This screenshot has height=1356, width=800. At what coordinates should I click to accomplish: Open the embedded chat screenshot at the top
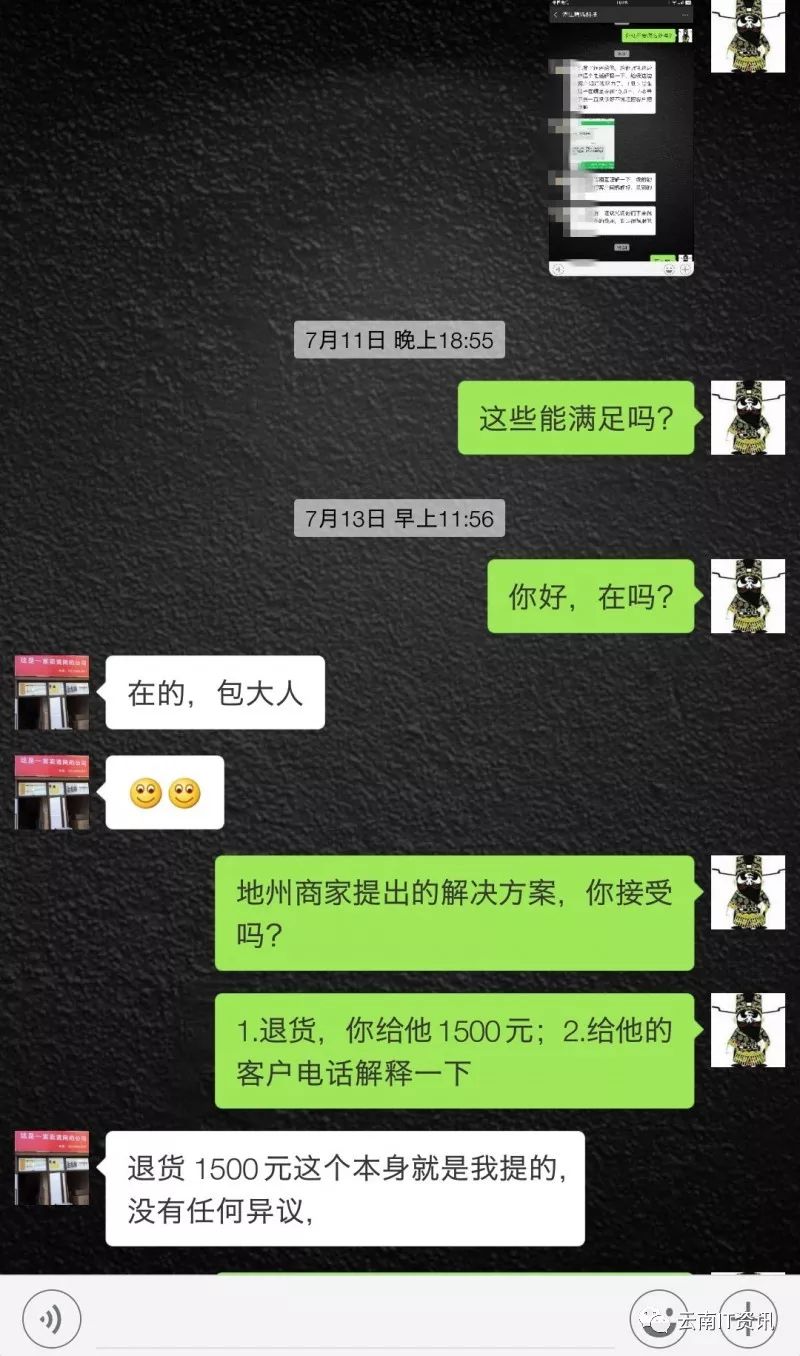coord(620,140)
